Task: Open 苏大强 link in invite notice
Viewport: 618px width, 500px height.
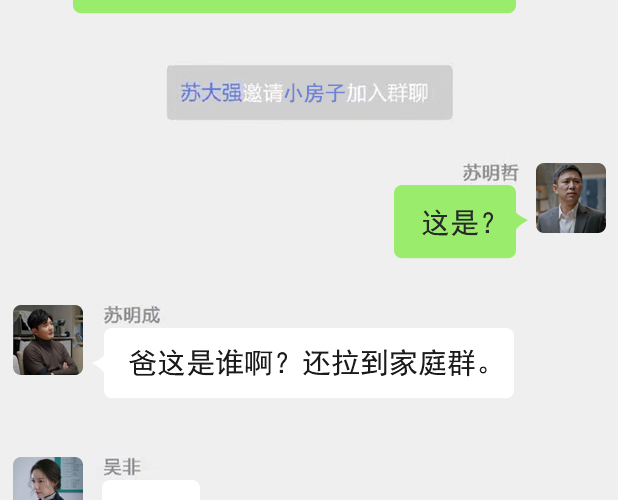Action: click(210, 93)
